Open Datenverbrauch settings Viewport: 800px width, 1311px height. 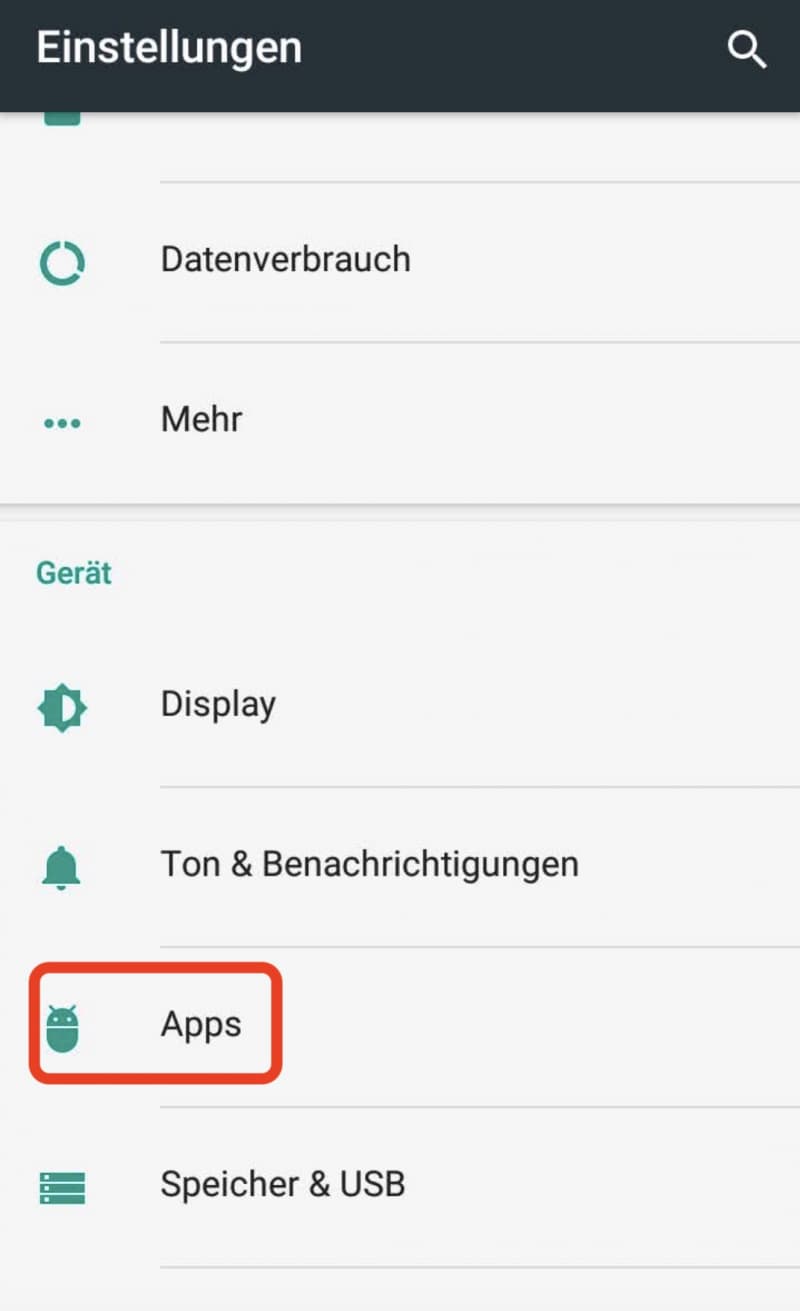coord(400,262)
